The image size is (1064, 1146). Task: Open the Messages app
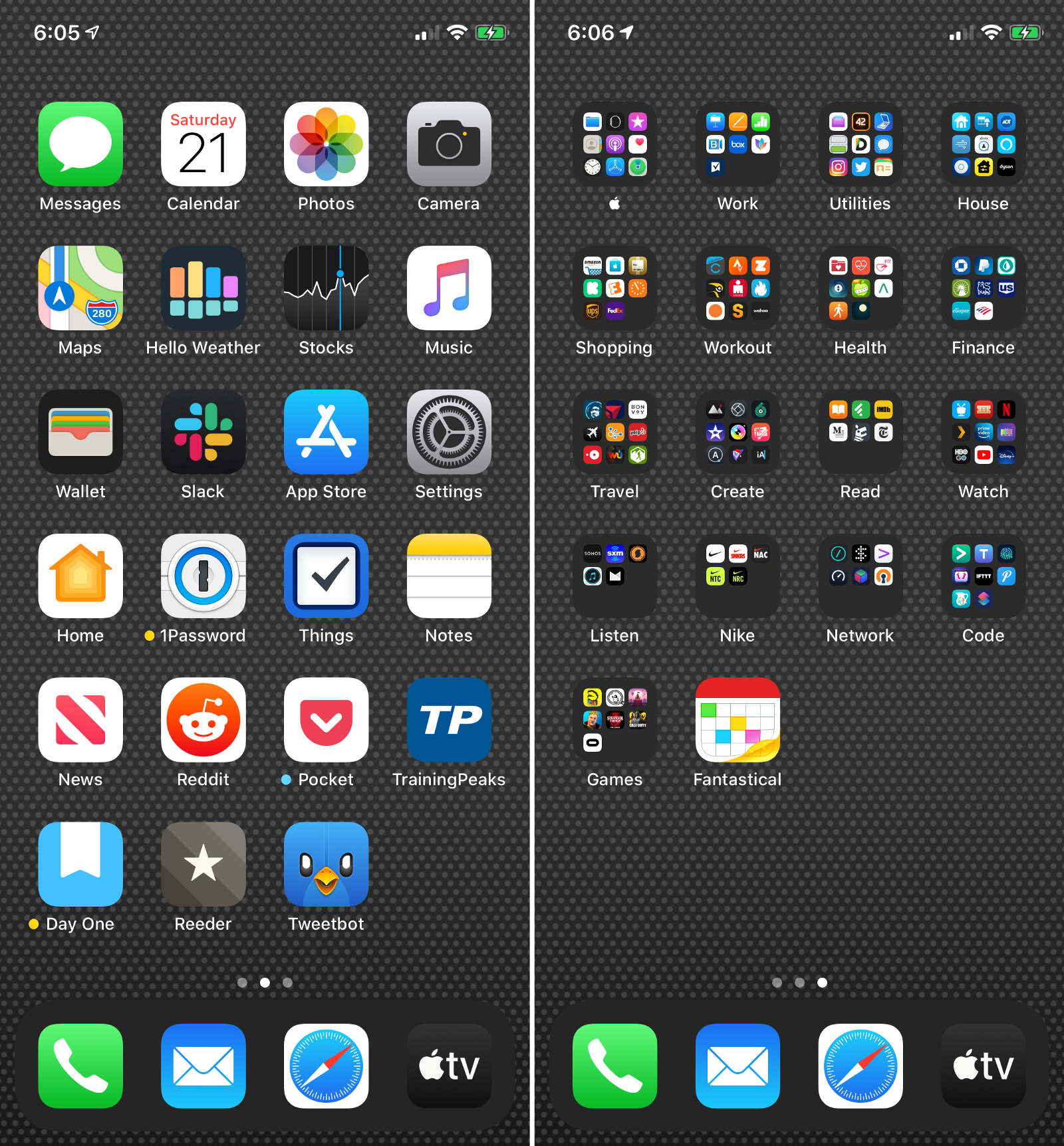[80, 144]
